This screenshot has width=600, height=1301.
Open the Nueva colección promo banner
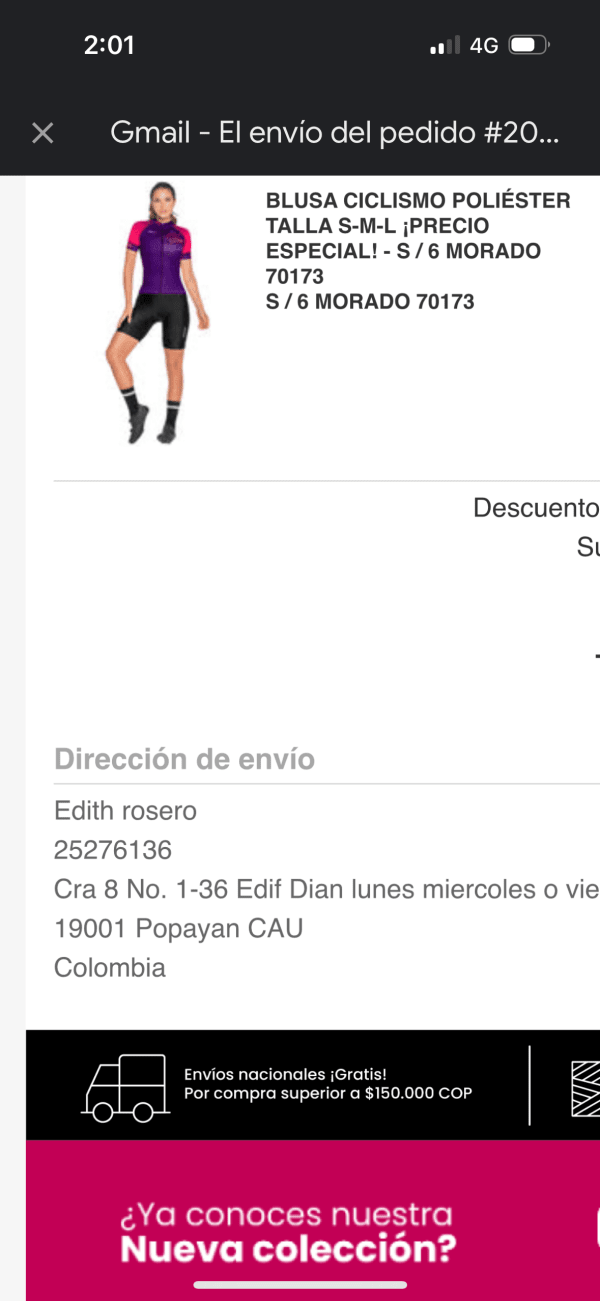pyautogui.click(x=290, y=1230)
